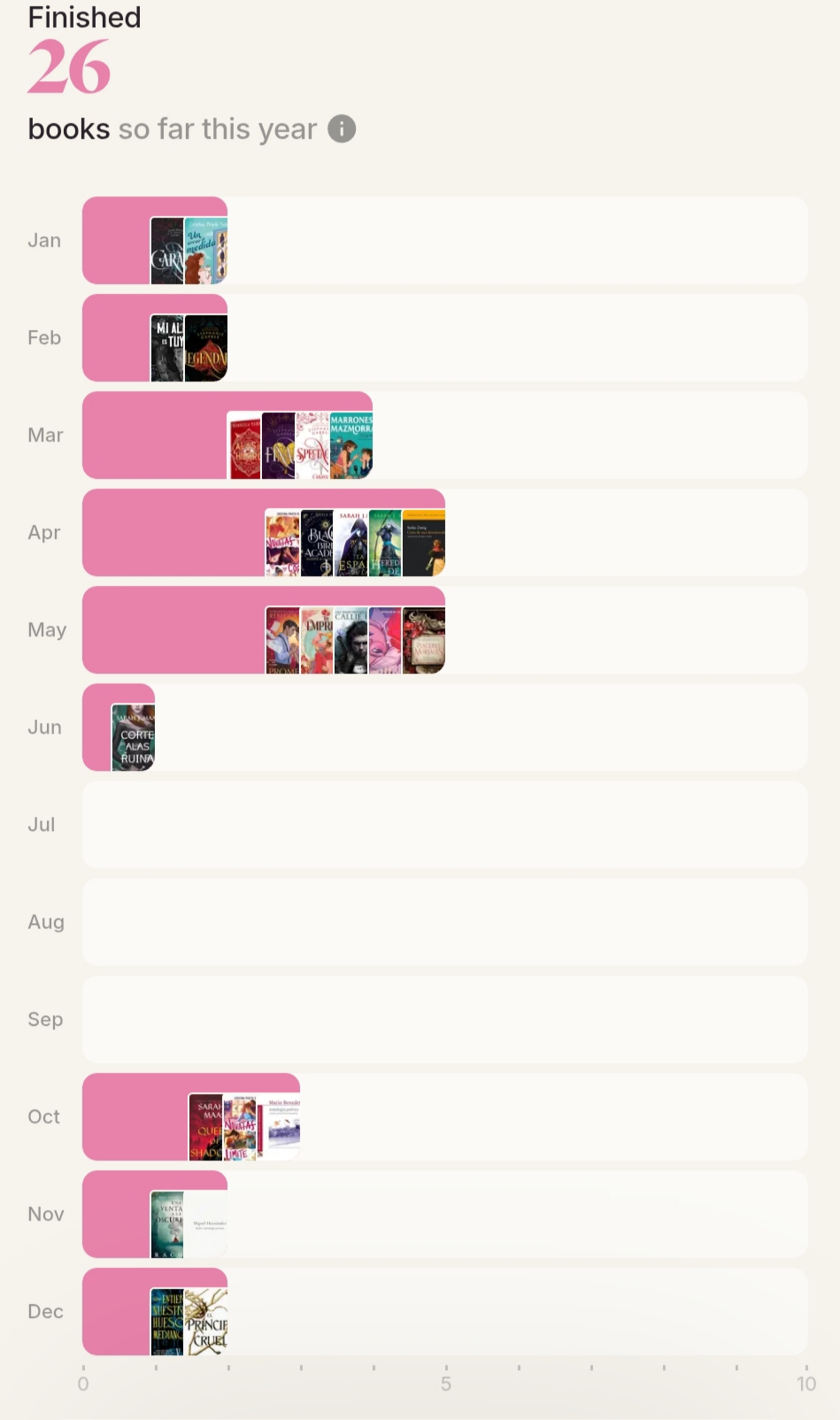This screenshot has width=840, height=1420.
Task: Open the Corte de Alas y Ruina cover
Action: tap(134, 737)
